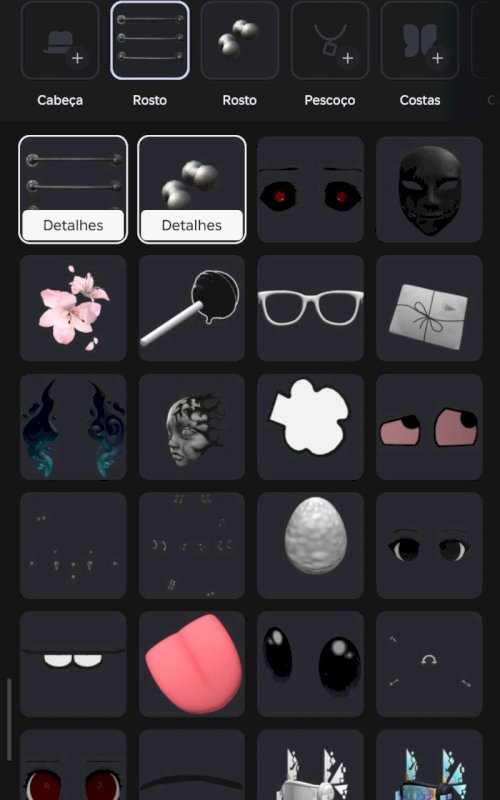Equip the white glasses
Viewport: 500px width, 800px height.
311,308
